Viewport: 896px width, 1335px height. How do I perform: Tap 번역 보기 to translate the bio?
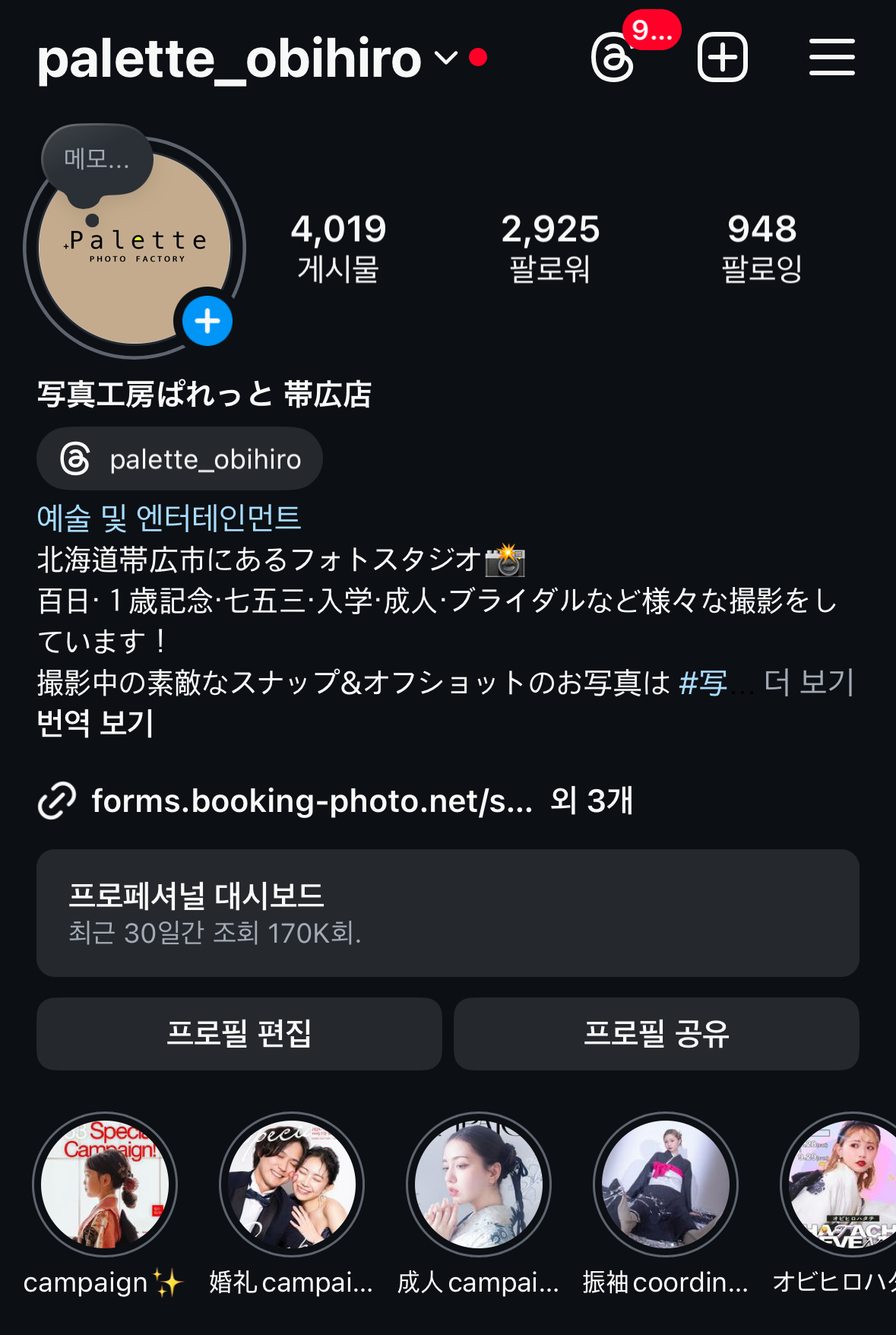pos(96,722)
